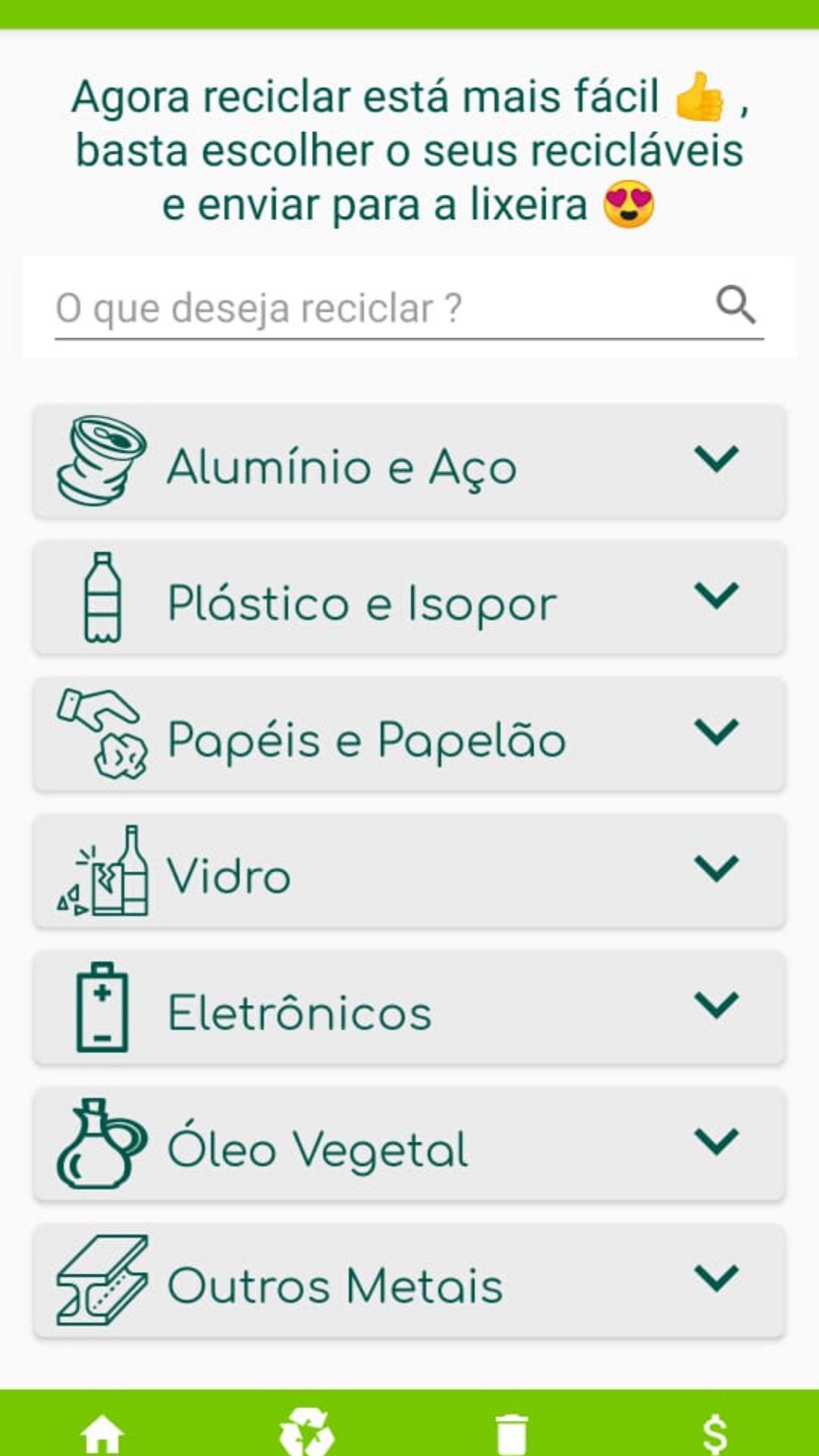Expand the Outros Metais category

tap(409, 1281)
